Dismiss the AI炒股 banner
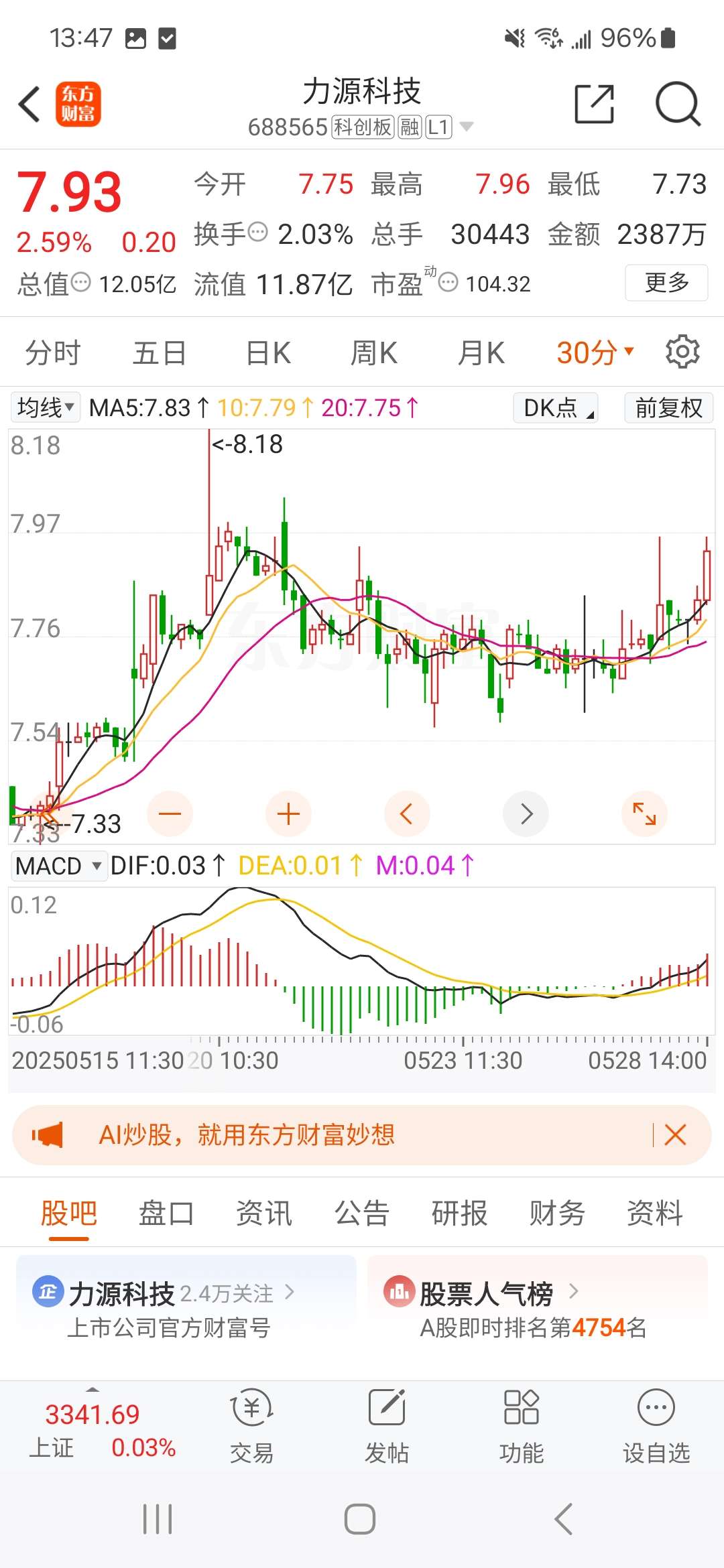Image resolution: width=724 pixels, height=1568 pixels. point(675,1135)
